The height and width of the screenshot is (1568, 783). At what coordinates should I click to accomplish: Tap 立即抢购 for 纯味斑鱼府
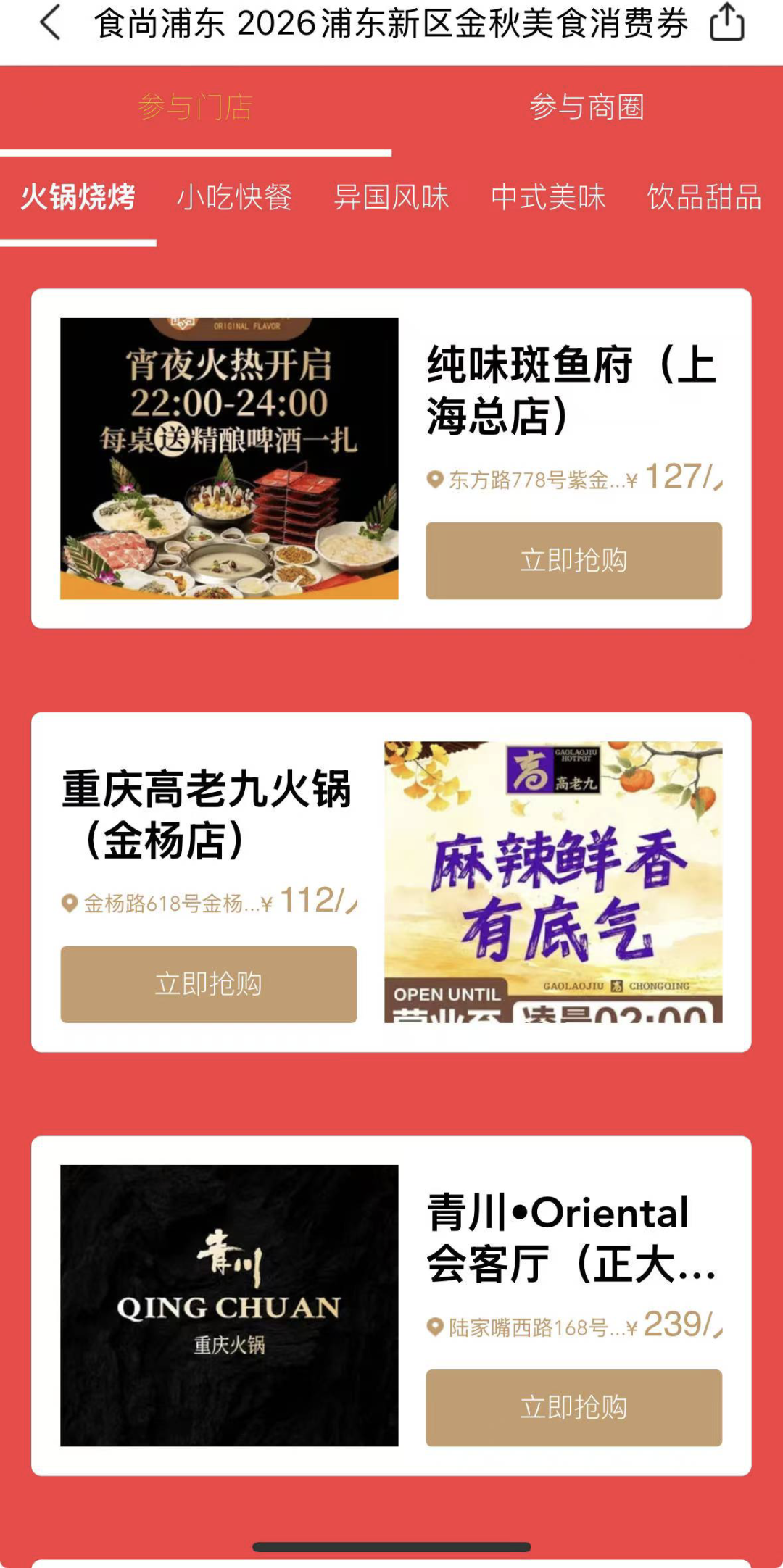click(x=573, y=561)
